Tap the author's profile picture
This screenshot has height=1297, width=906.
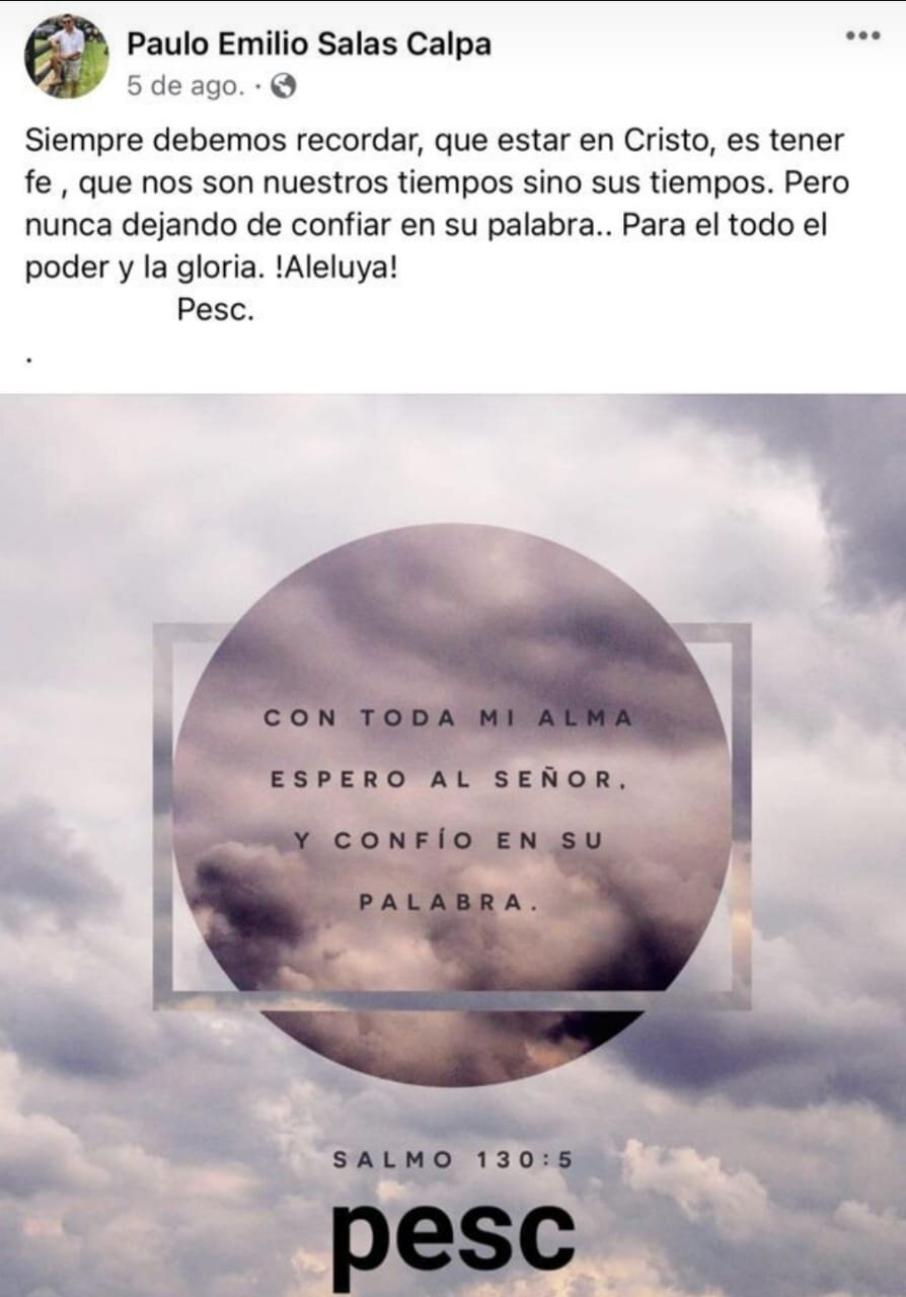tap(66, 56)
